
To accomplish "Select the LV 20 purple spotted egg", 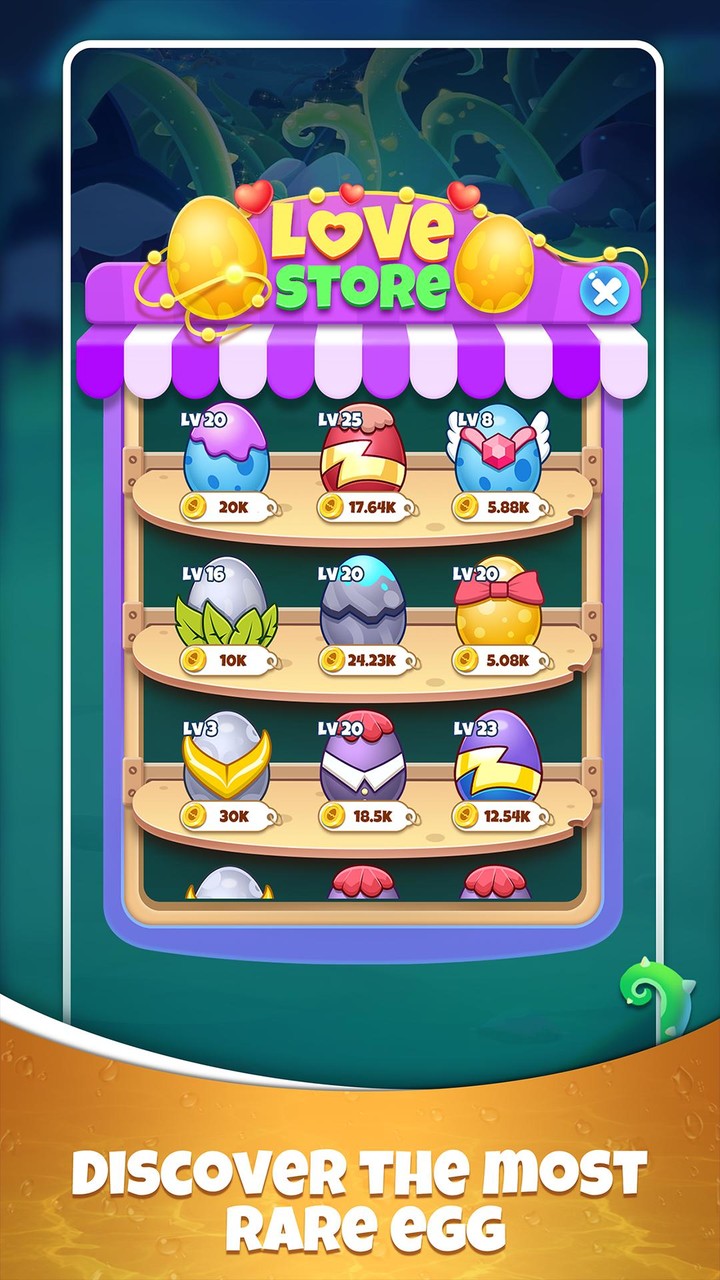I will coord(225,455).
